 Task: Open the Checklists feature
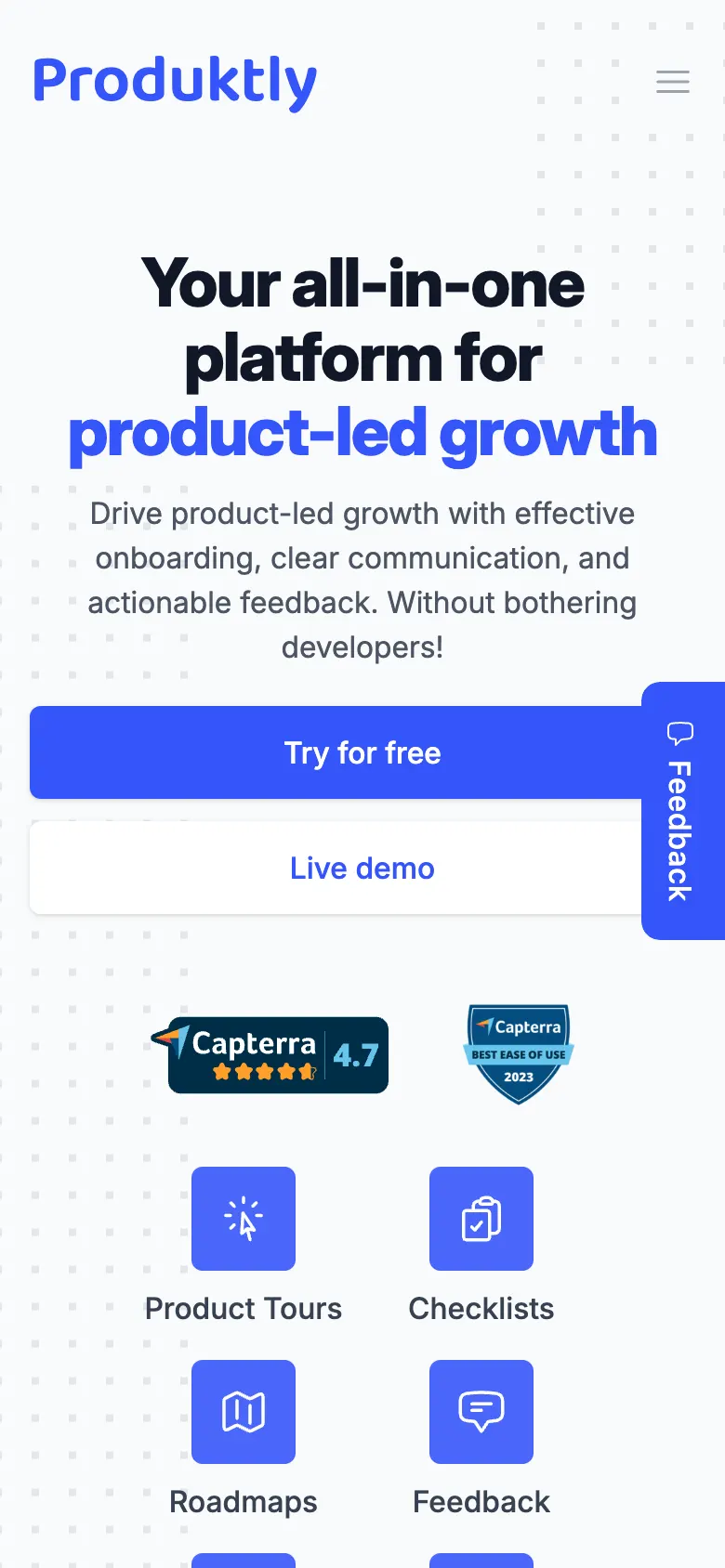tap(481, 1246)
